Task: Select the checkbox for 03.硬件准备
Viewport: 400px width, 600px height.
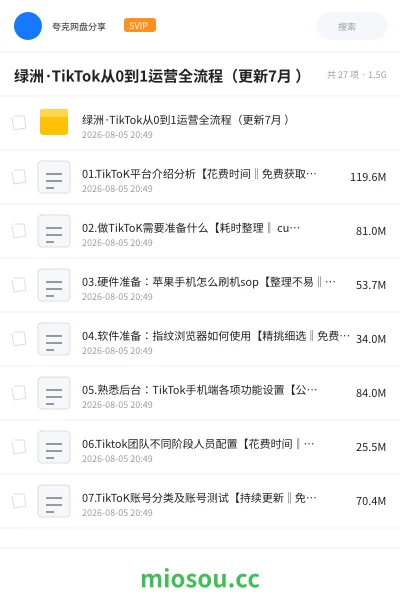Action: [x=19, y=284]
